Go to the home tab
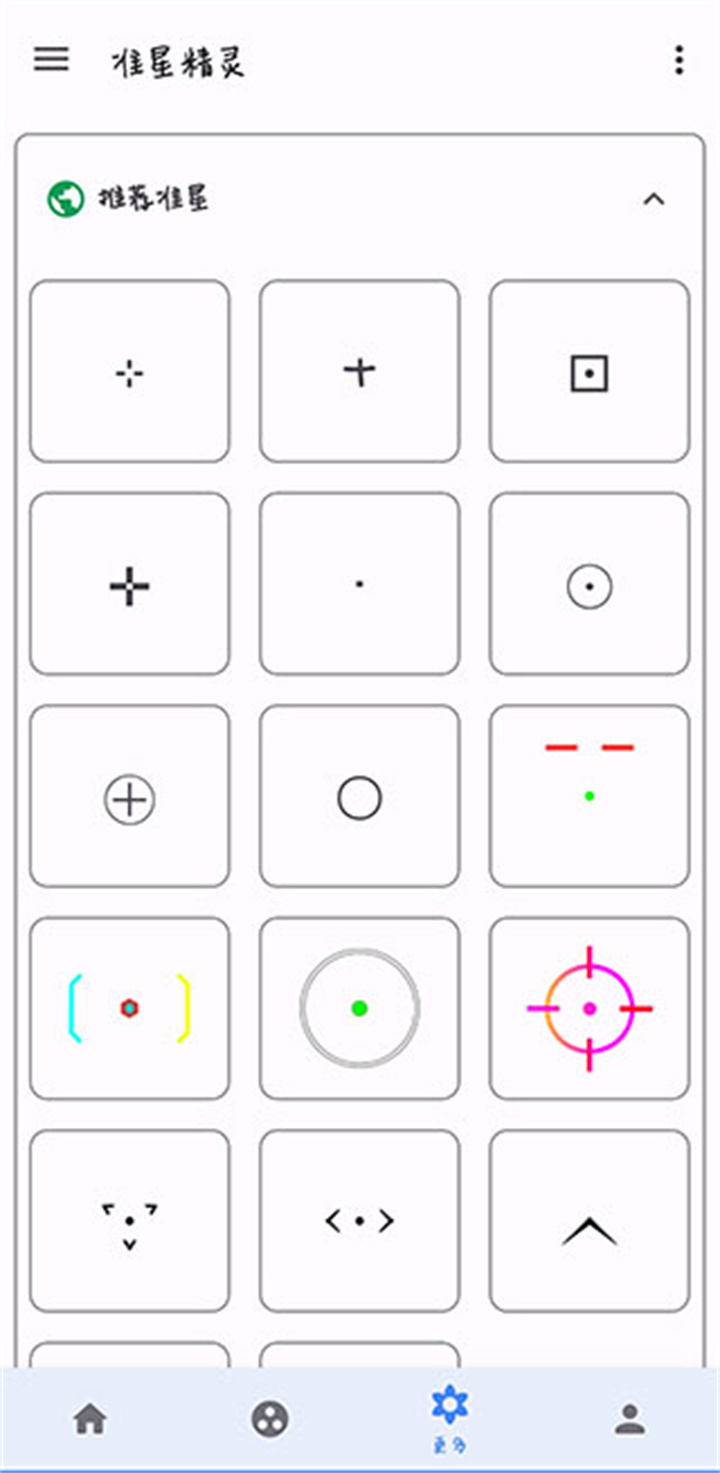Viewport: 720px width, 1473px height. [x=90, y=1418]
